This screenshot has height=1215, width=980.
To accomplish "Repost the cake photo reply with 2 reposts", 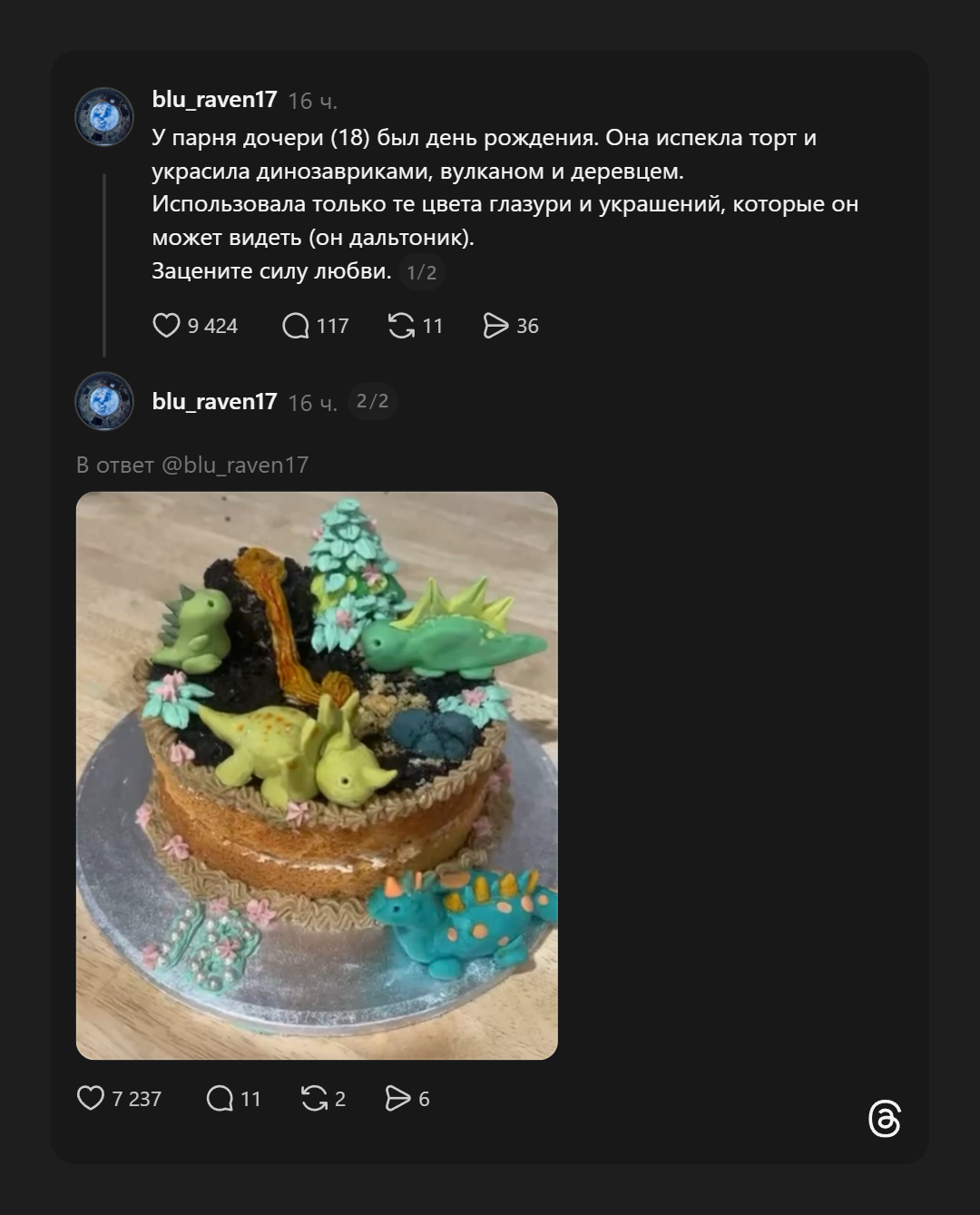I will pyautogui.click(x=314, y=1099).
